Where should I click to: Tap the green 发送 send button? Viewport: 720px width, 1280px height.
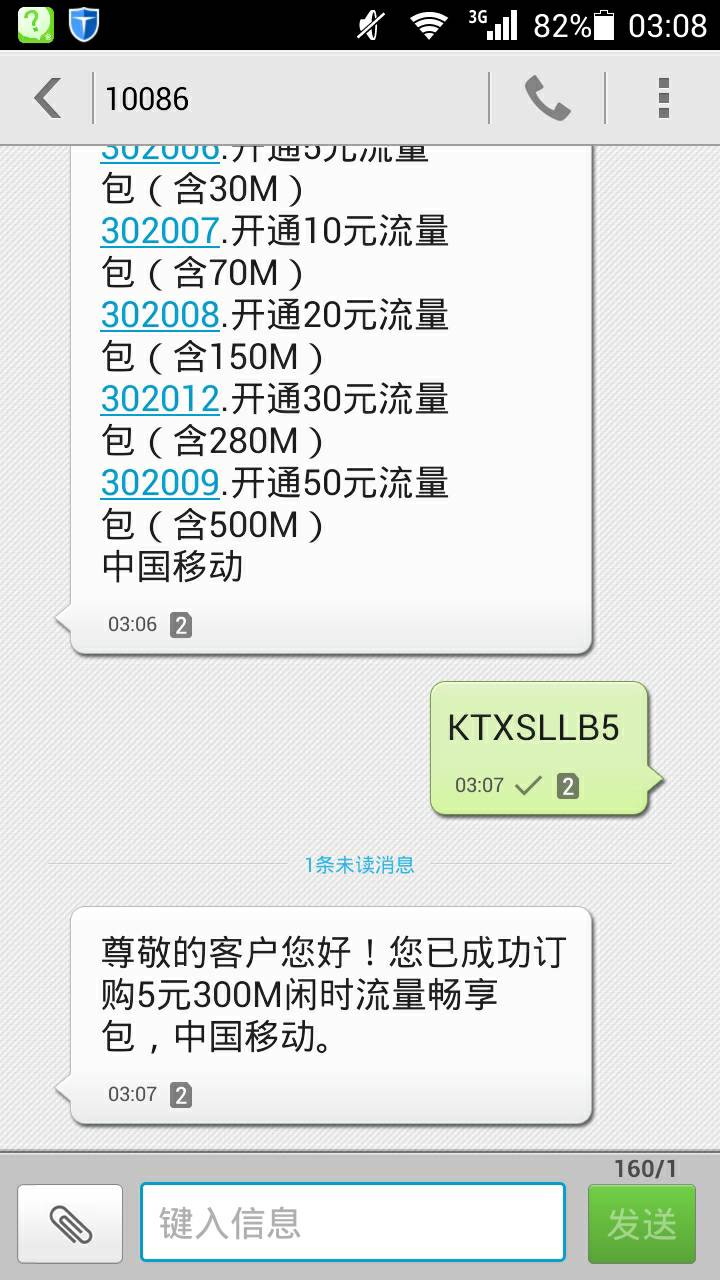tap(642, 1224)
